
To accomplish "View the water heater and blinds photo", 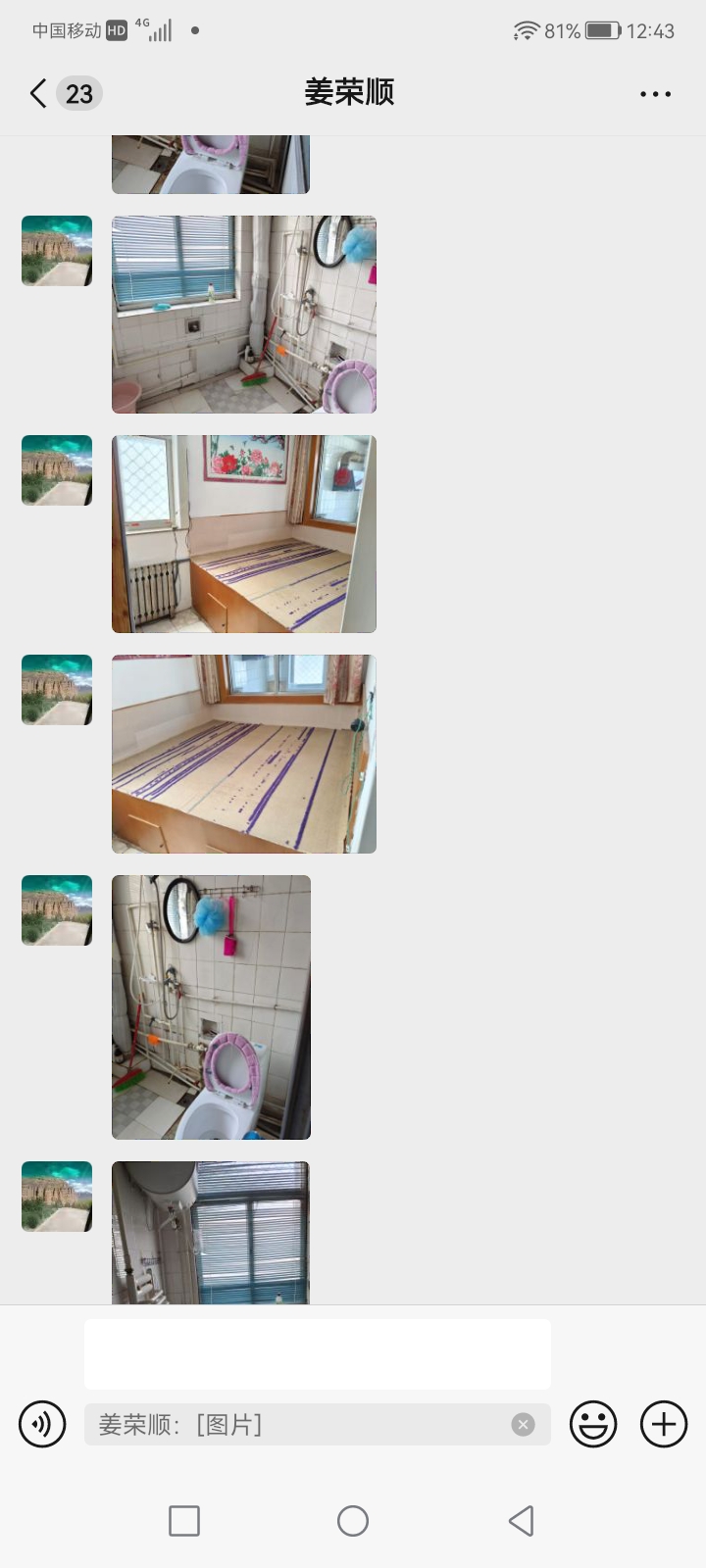I will [211, 1233].
